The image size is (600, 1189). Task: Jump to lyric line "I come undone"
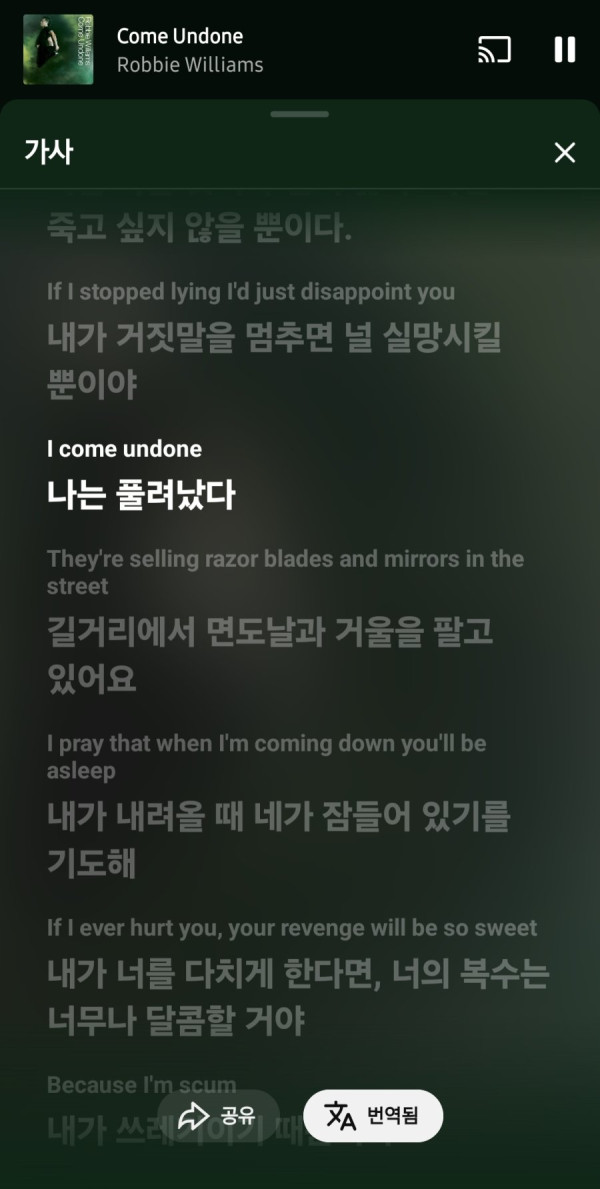click(x=125, y=449)
